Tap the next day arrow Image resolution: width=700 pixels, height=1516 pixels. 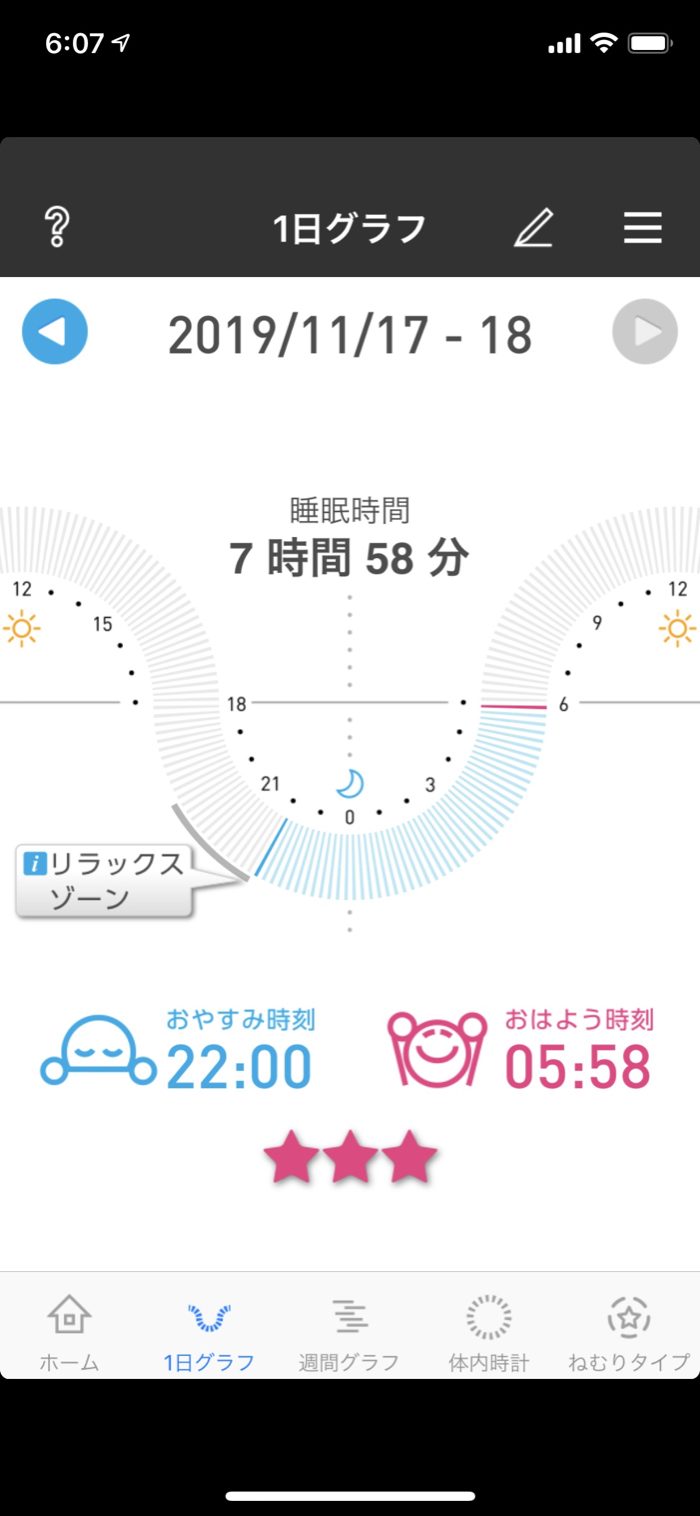coord(645,332)
